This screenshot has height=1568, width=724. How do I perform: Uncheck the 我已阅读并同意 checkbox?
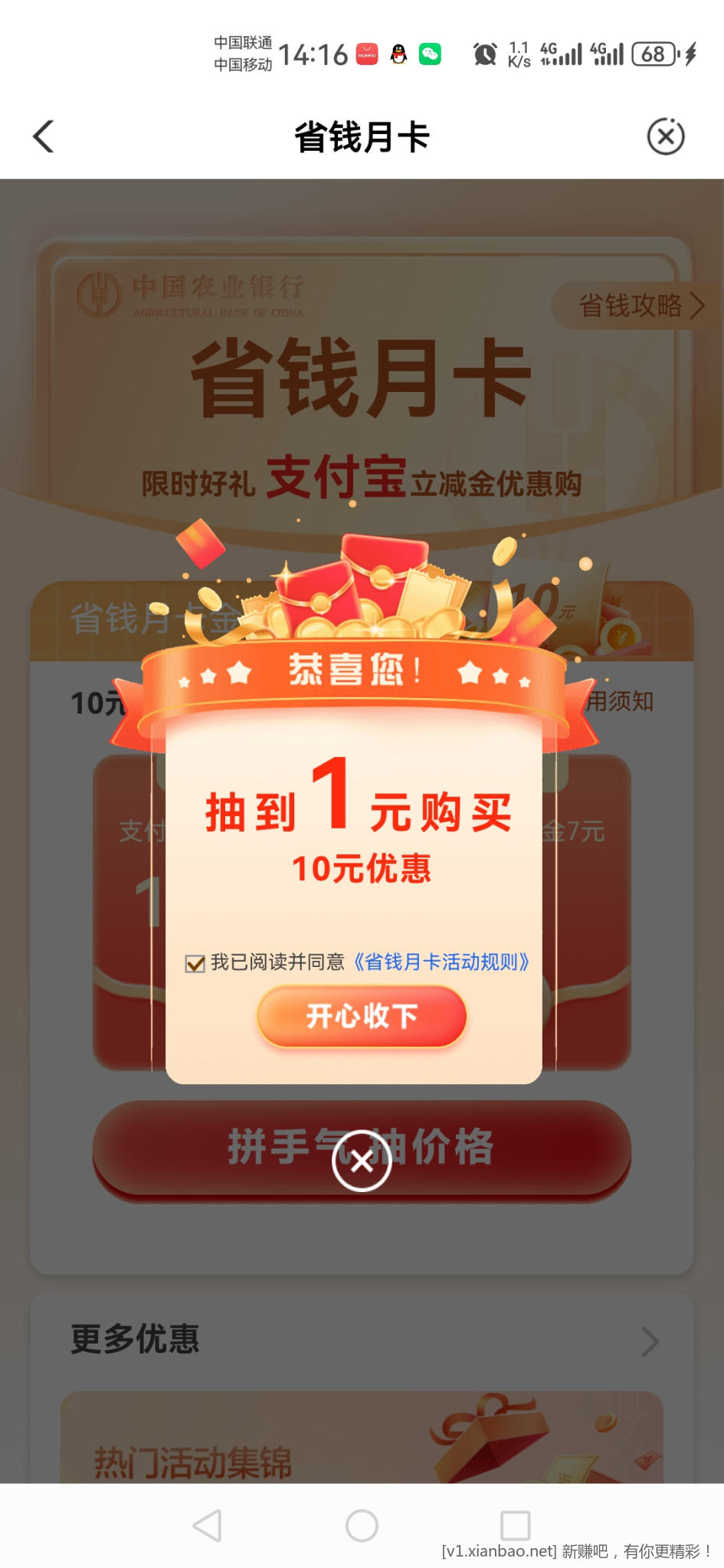(x=195, y=963)
